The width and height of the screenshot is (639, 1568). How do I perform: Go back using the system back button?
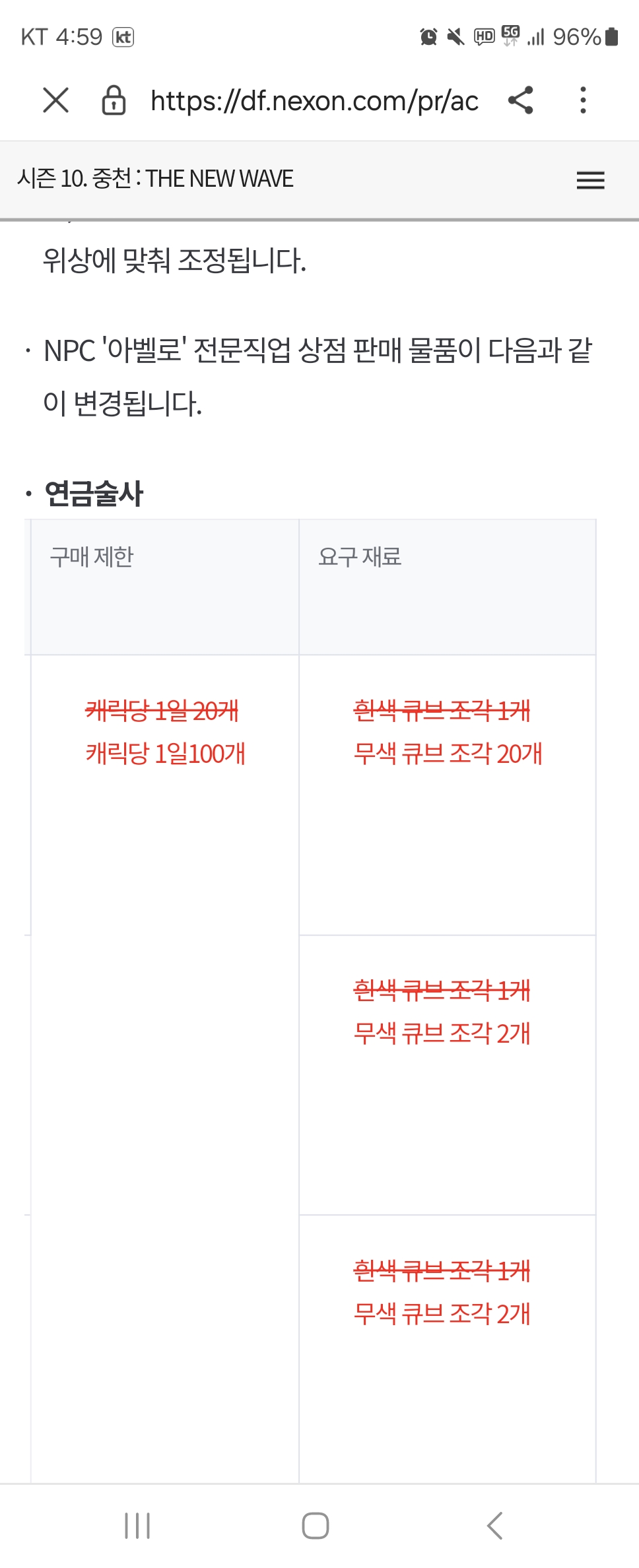(x=495, y=1525)
